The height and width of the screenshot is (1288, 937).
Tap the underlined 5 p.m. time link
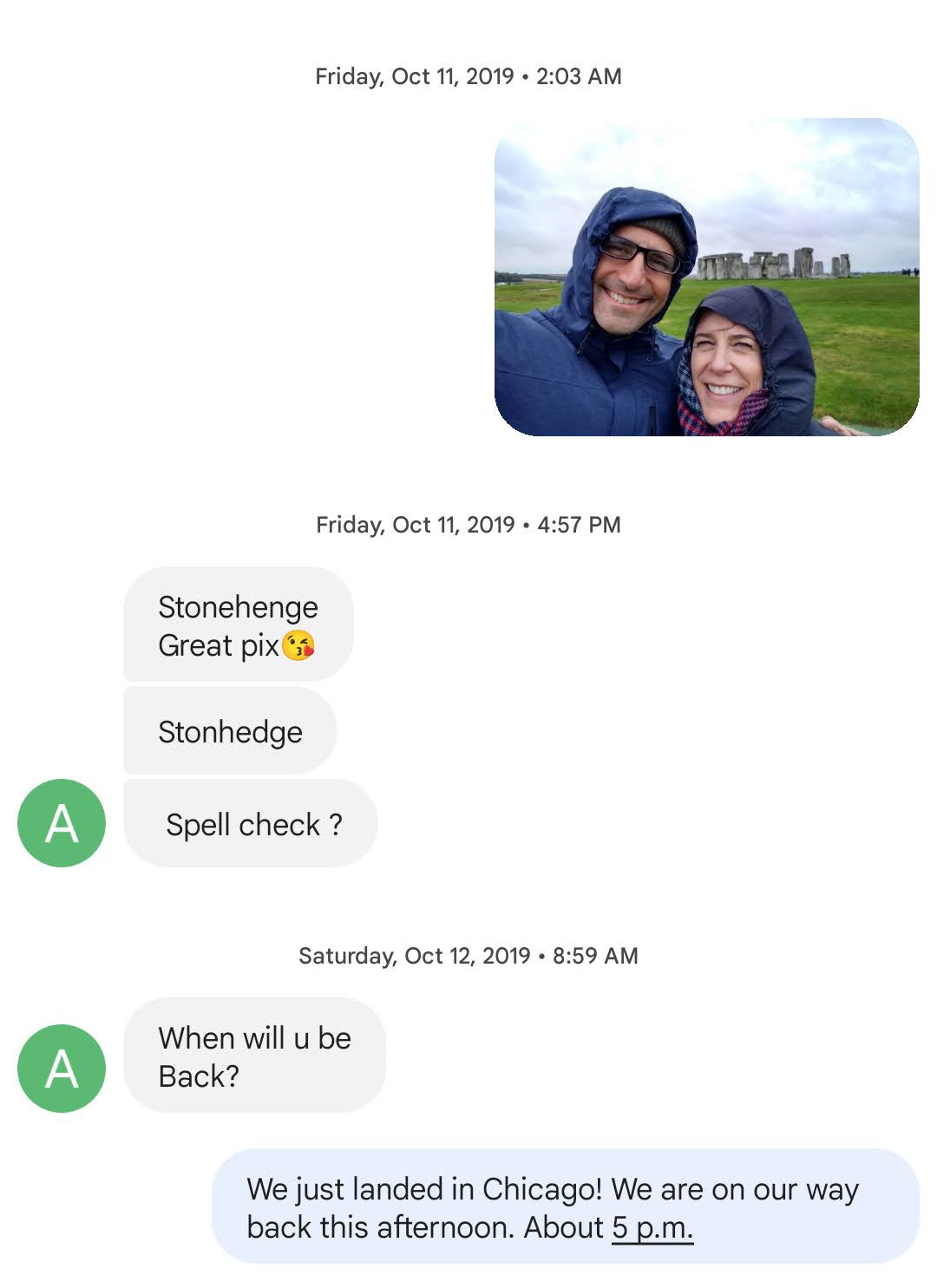click(652, 1227)
